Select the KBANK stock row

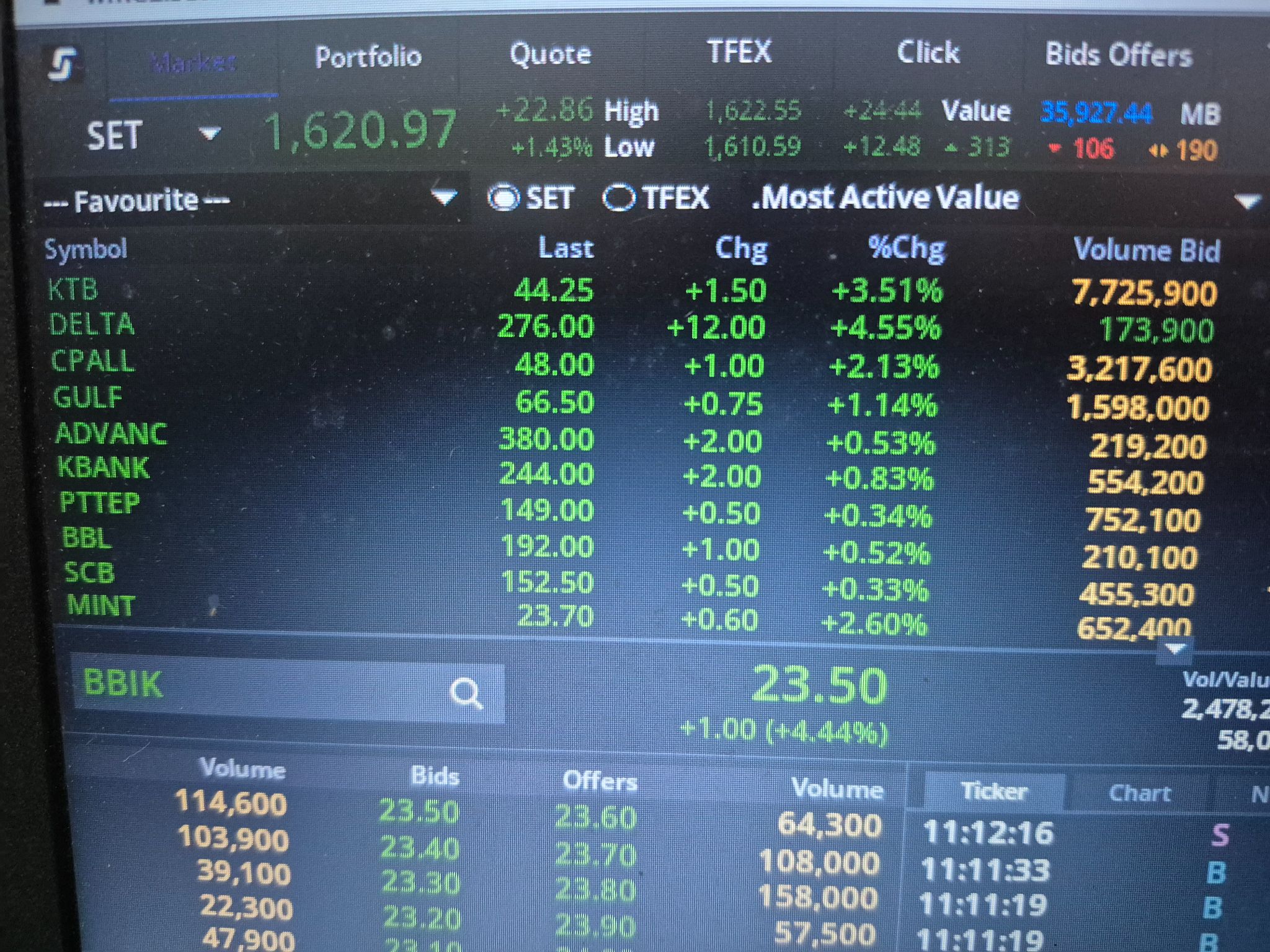pyautogui.click(x=633, y=475)
